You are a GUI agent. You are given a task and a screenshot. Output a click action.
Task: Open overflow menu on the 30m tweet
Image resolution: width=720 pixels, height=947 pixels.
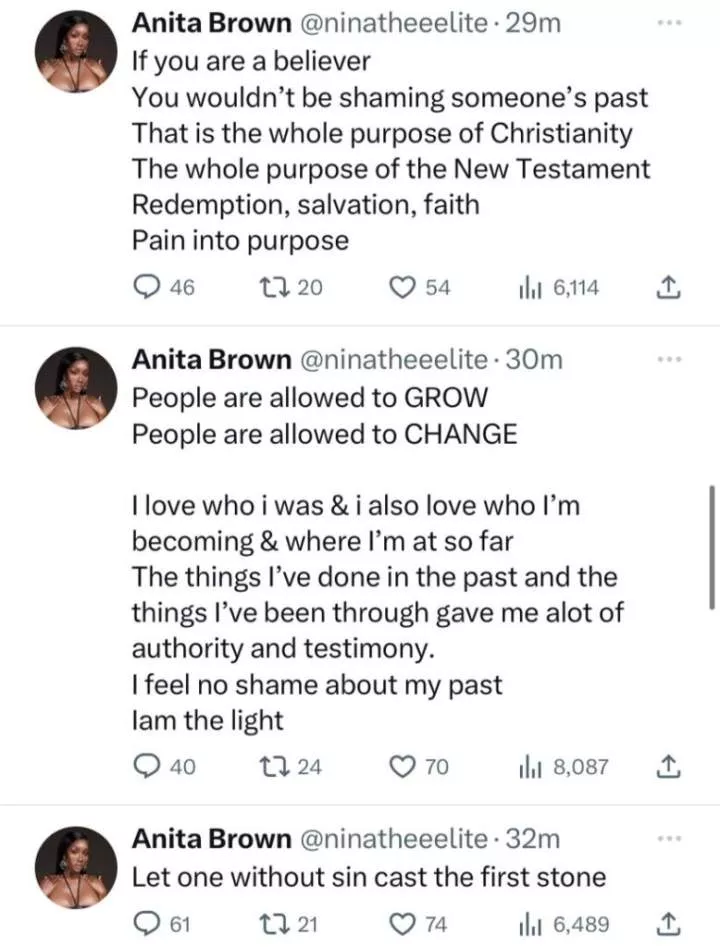point(668,359)
